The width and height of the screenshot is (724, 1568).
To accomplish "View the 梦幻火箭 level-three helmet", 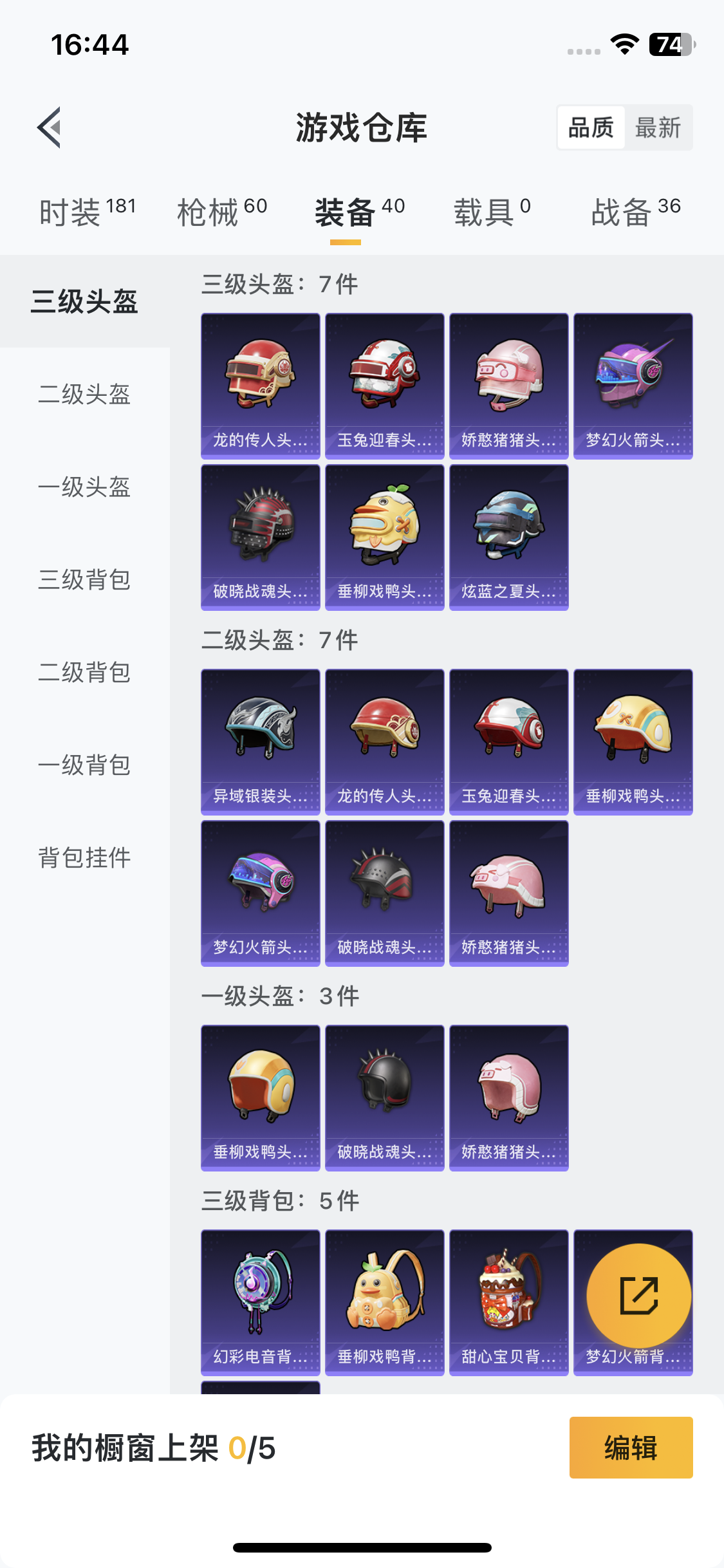I will 633,386.
